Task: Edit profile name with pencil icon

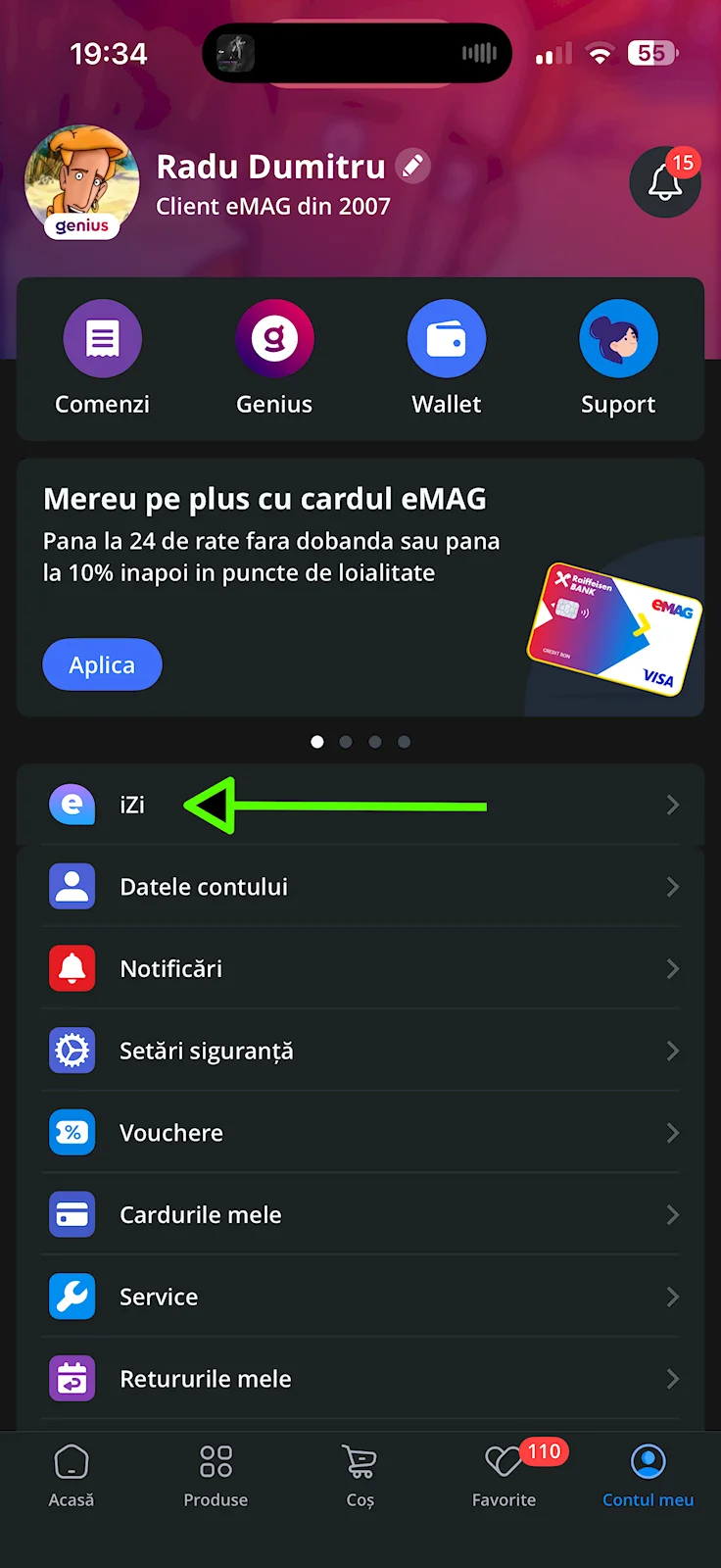Action: 412,167
